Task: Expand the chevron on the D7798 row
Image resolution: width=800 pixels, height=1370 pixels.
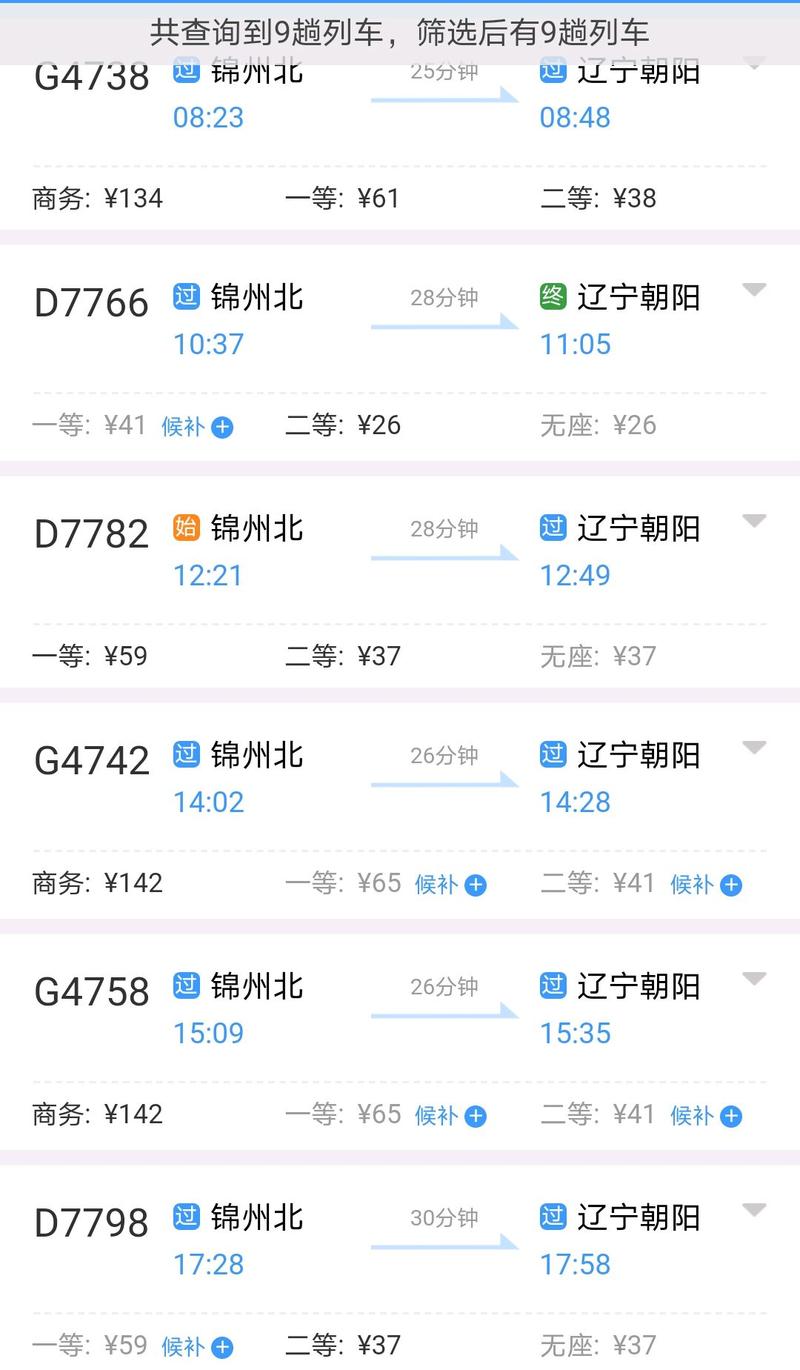Action: [753, 1208]
